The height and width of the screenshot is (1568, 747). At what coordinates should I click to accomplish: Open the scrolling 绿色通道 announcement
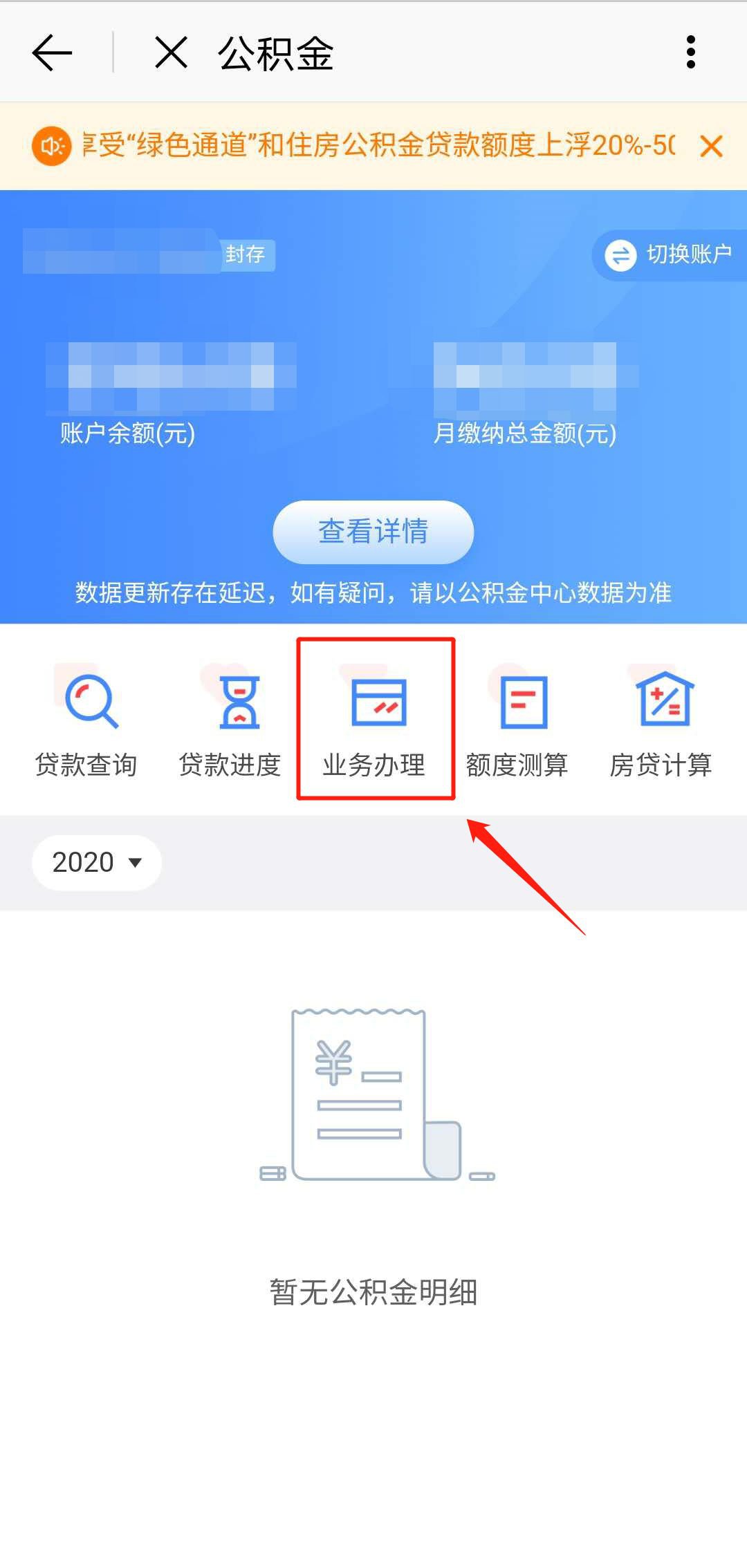(x=377, y=146)
